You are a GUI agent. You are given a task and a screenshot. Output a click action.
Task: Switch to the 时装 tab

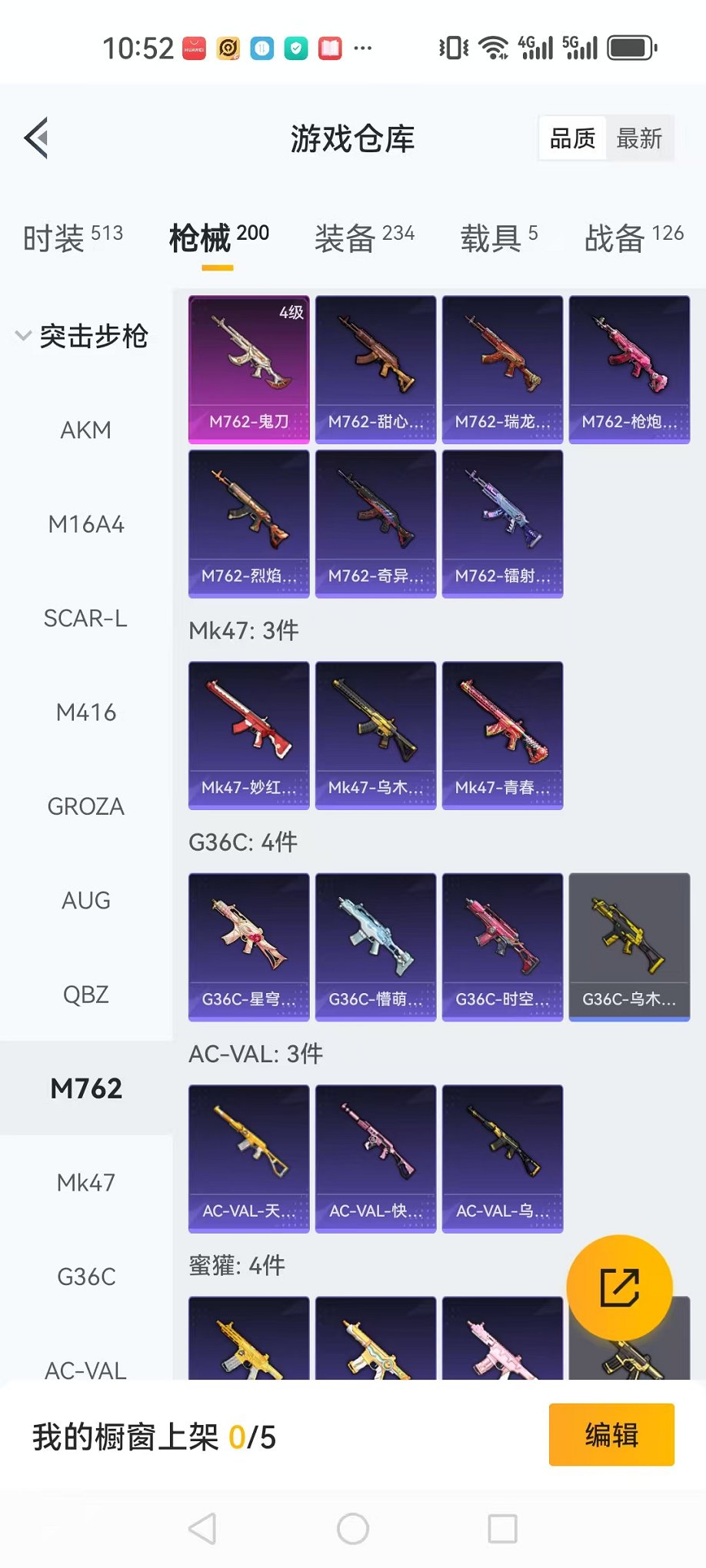(72, 237)
